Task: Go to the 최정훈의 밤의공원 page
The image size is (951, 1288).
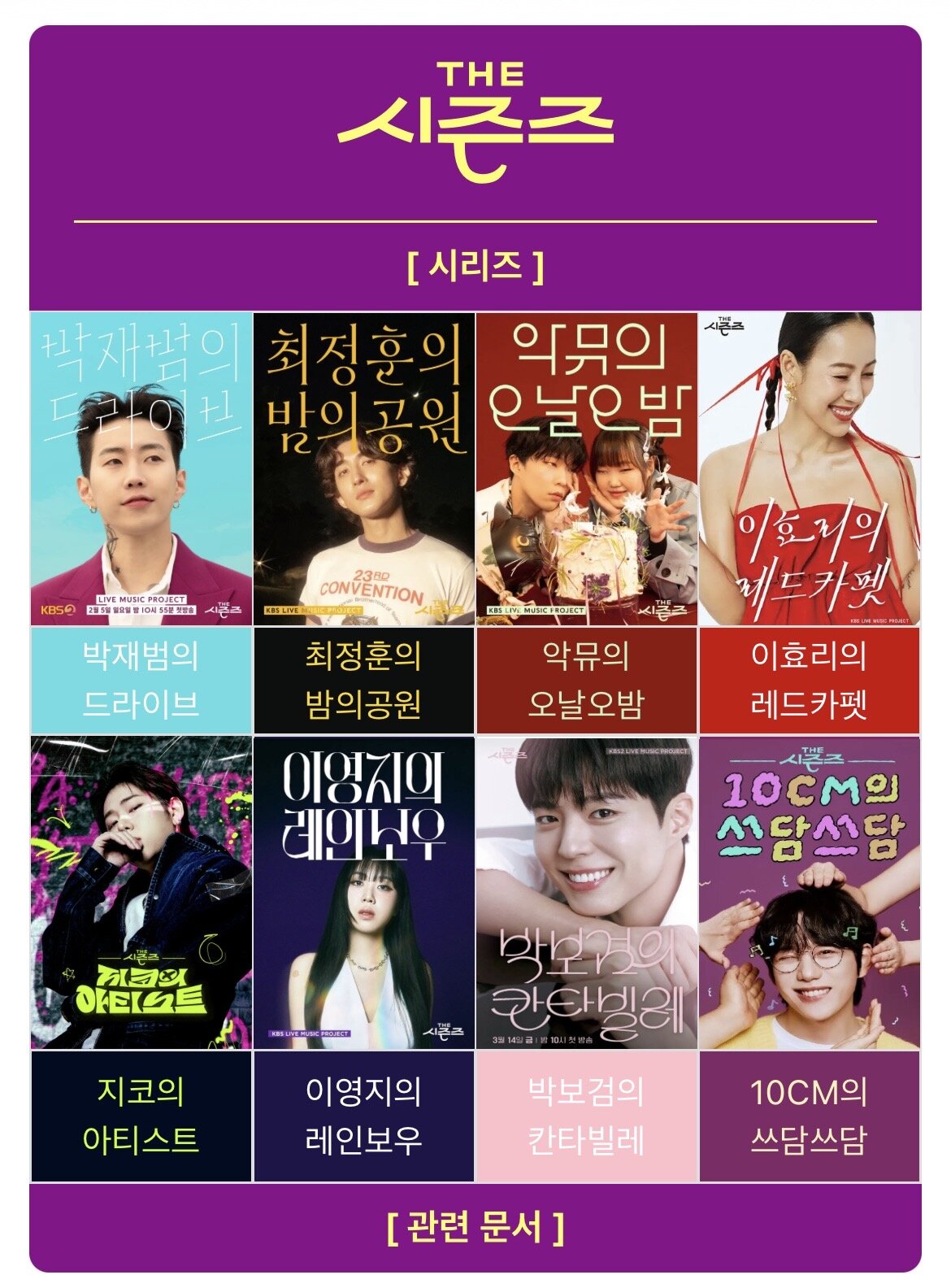Action: [363, 680]
